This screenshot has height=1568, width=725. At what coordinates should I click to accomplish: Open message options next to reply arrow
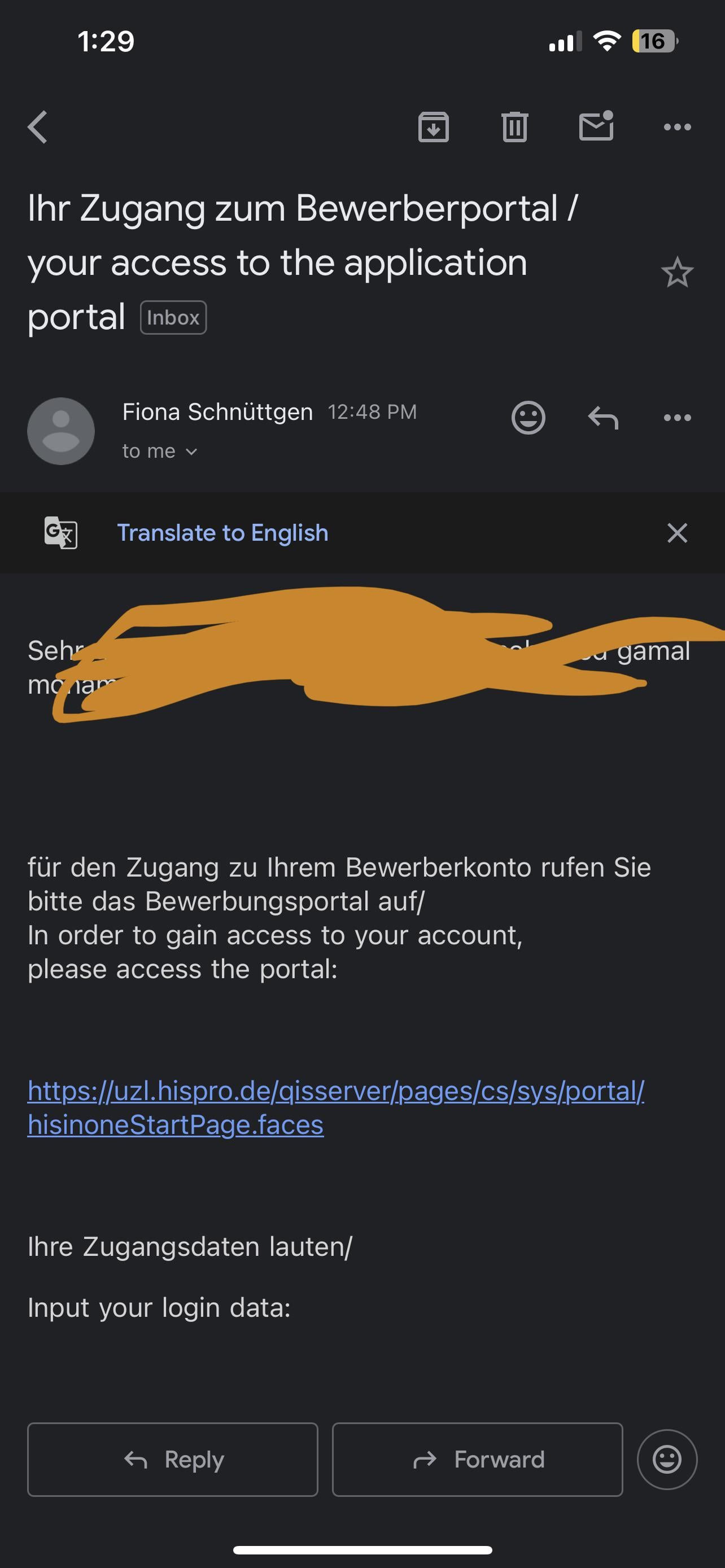point(677,418)
